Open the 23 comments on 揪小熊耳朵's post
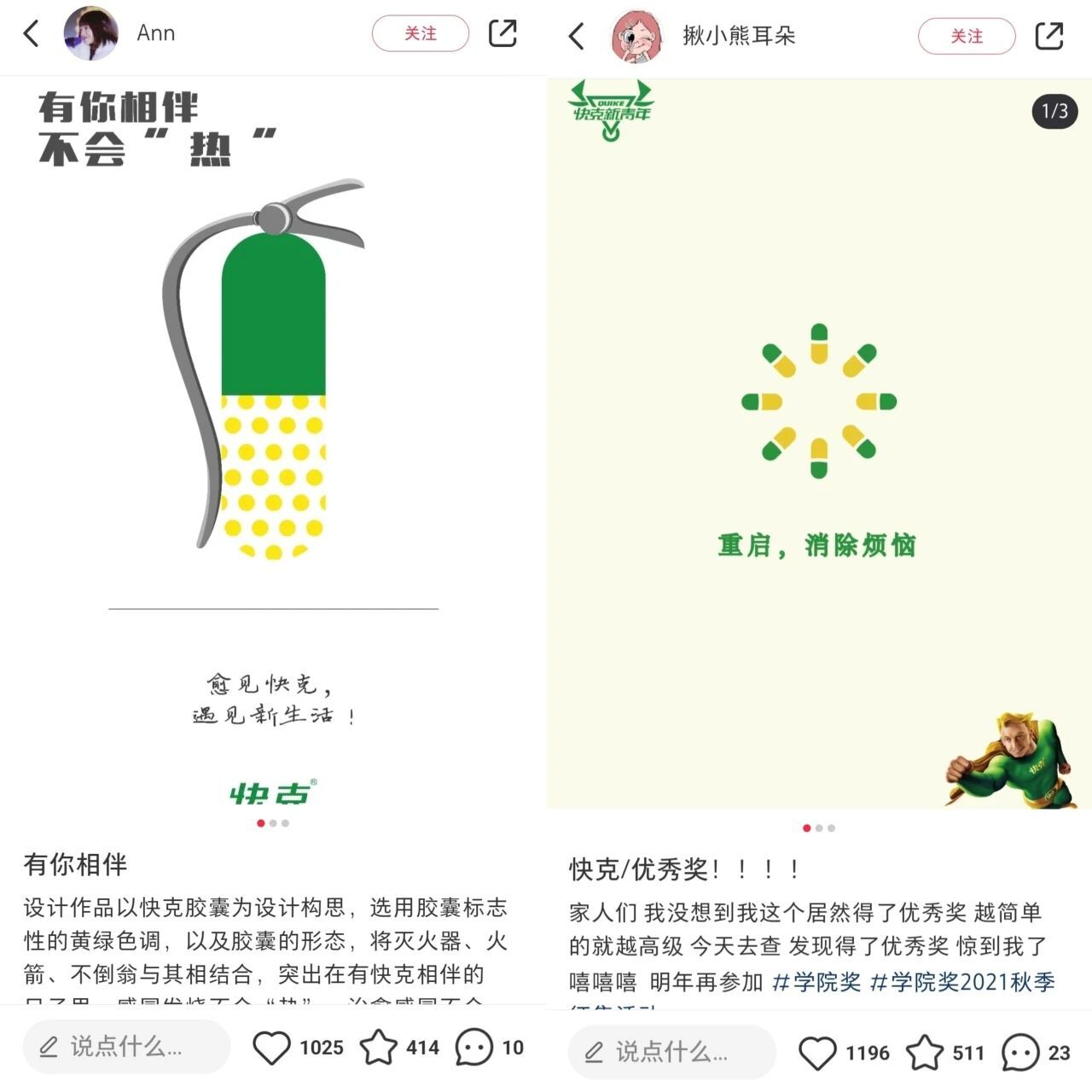This screenshot has height=1092, width=1092. [x=1020, y=1053]
